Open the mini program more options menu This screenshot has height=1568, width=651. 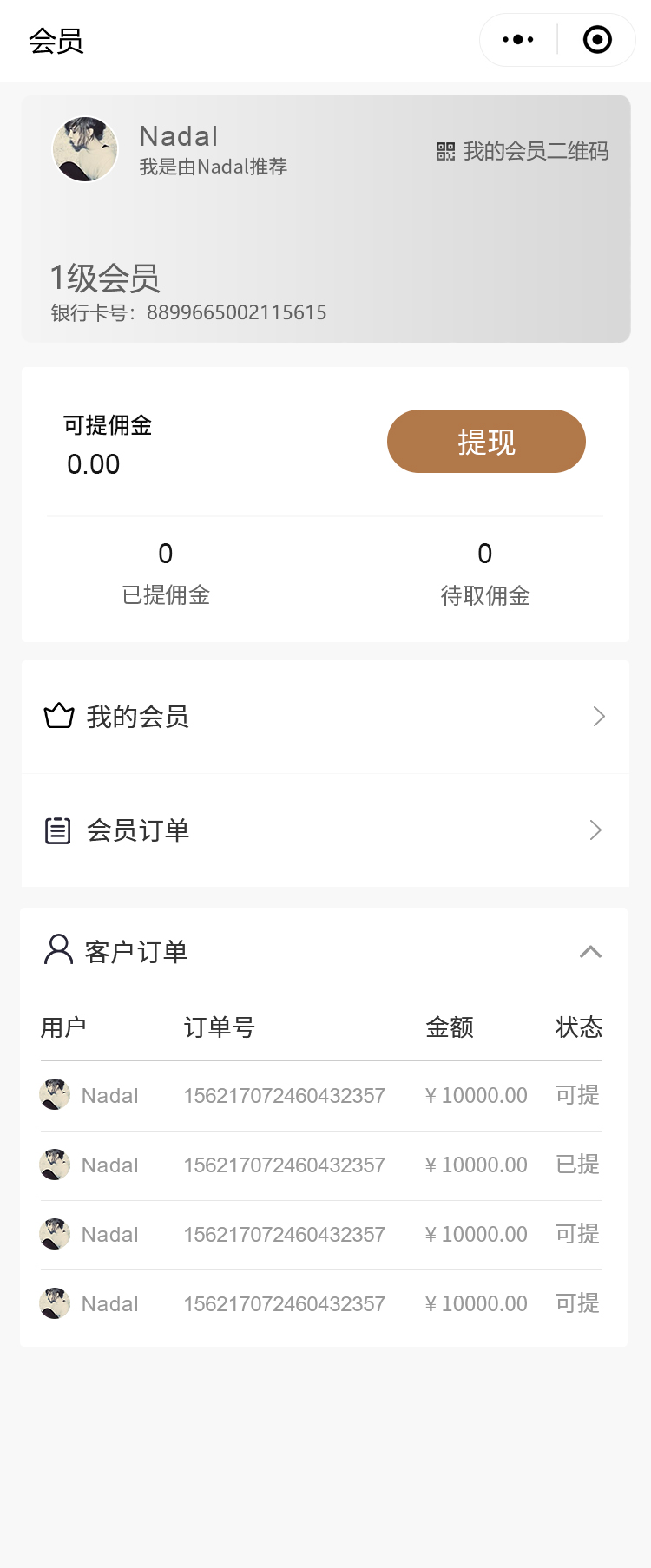[518, 40]
